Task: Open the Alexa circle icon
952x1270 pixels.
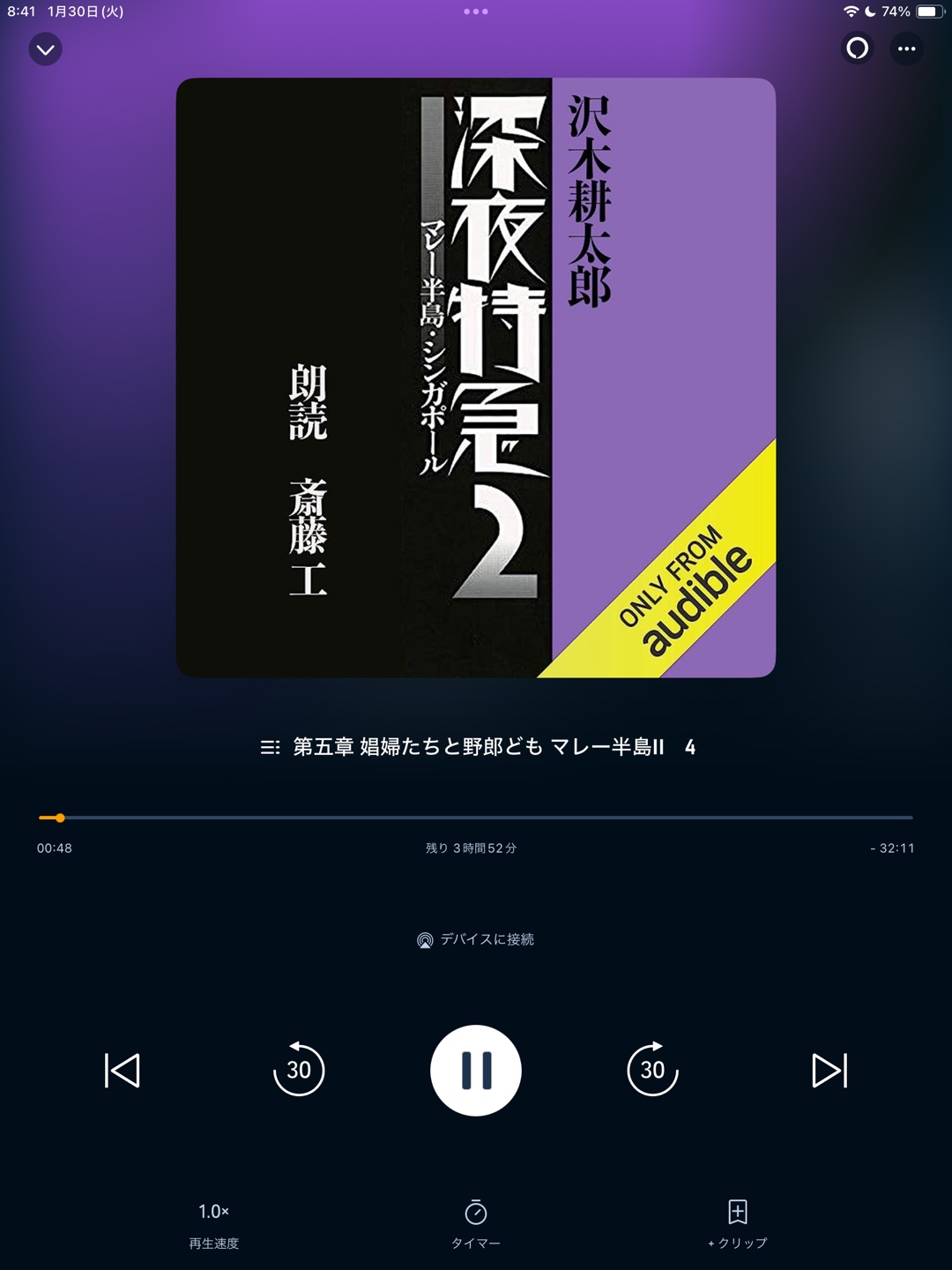Action: pyautogui.click(x=857, y=49)
